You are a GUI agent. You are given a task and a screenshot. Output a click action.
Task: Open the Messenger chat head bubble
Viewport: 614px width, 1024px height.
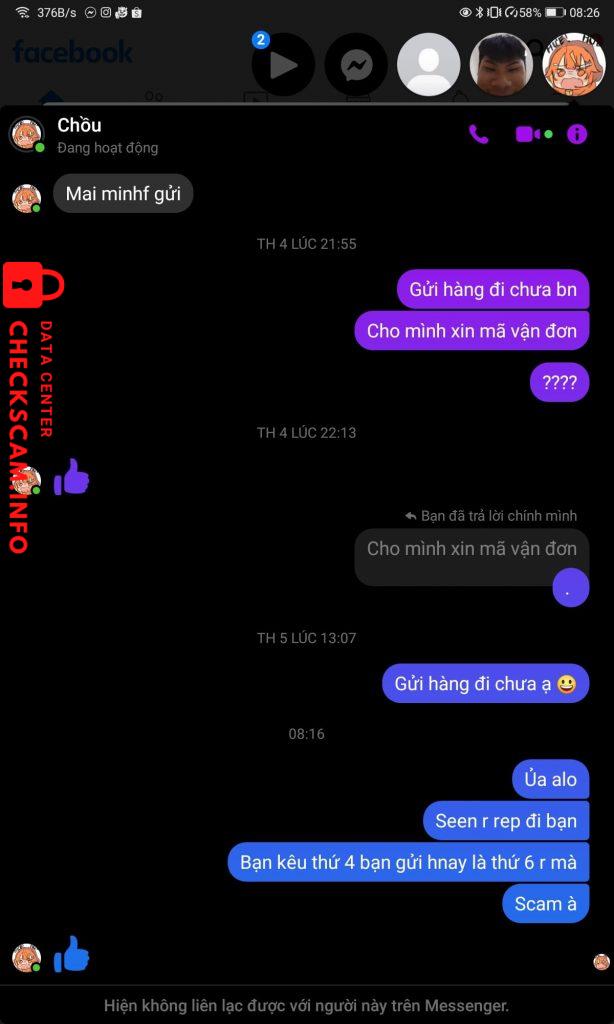[357, 65]
